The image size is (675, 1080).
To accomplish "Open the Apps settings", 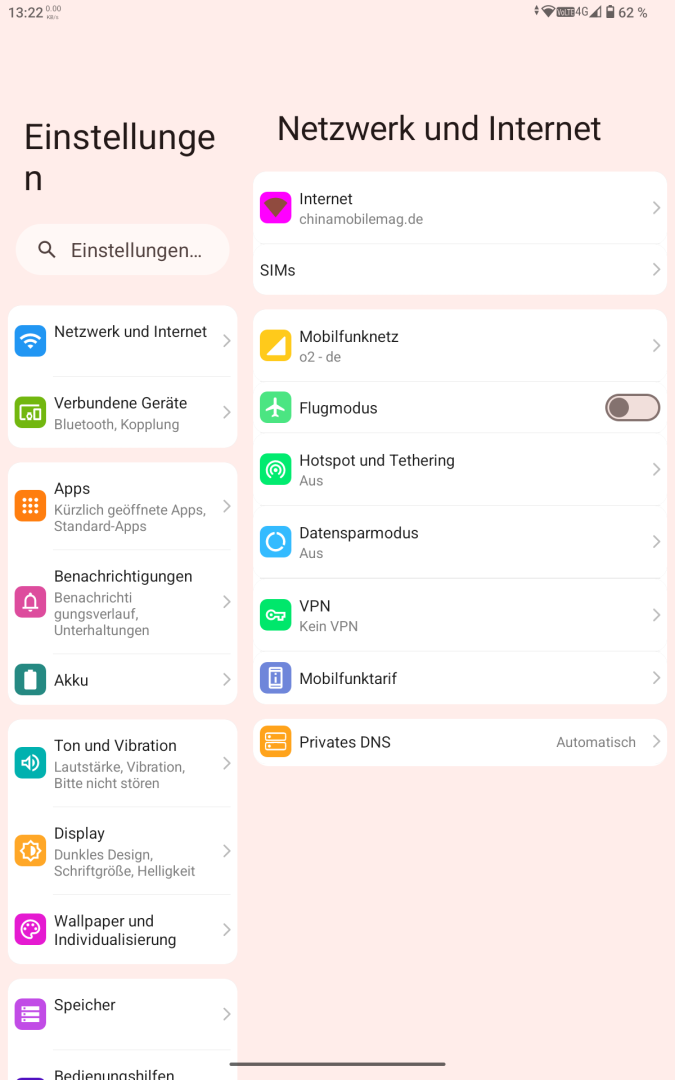I will (123, 506).
